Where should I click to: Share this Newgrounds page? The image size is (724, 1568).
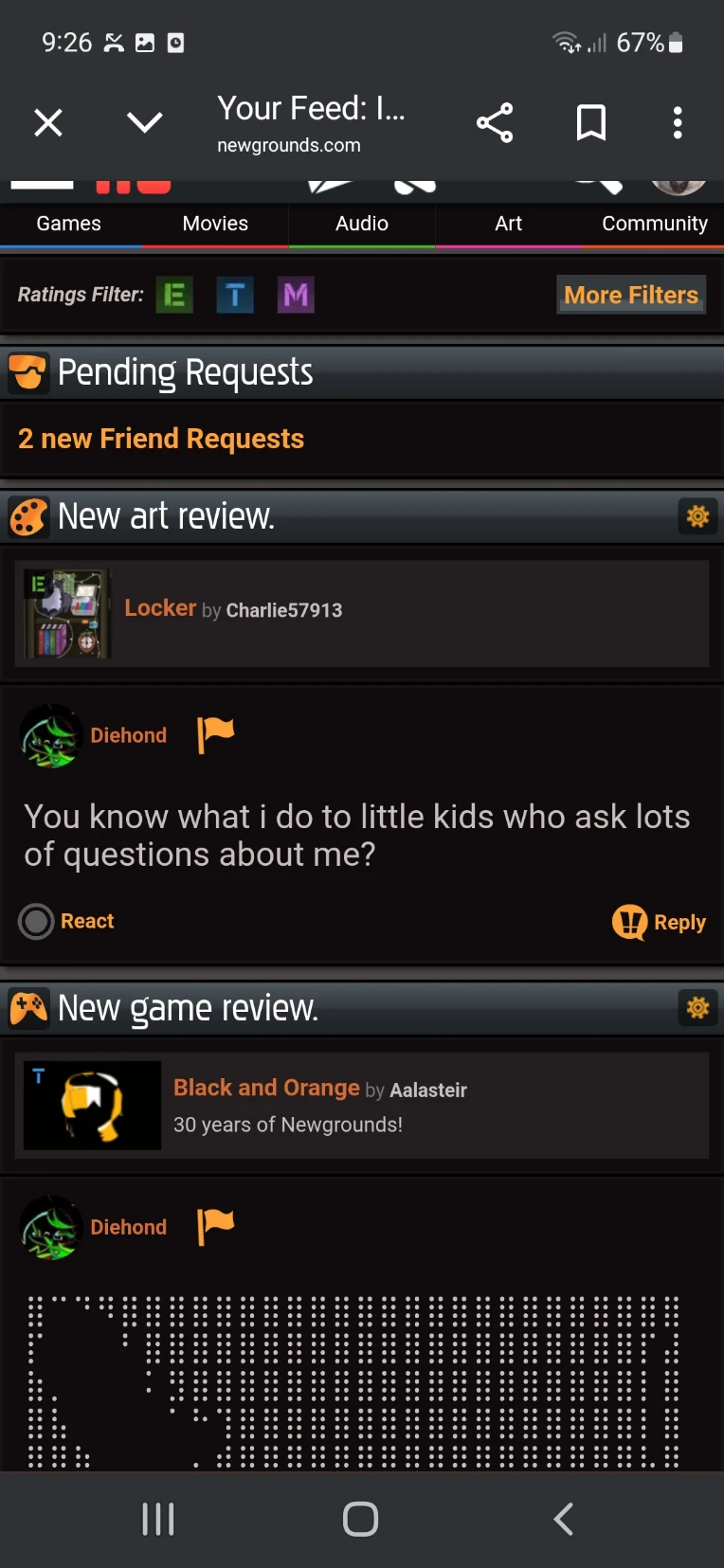pyautogui.click(x=494, y=122)
